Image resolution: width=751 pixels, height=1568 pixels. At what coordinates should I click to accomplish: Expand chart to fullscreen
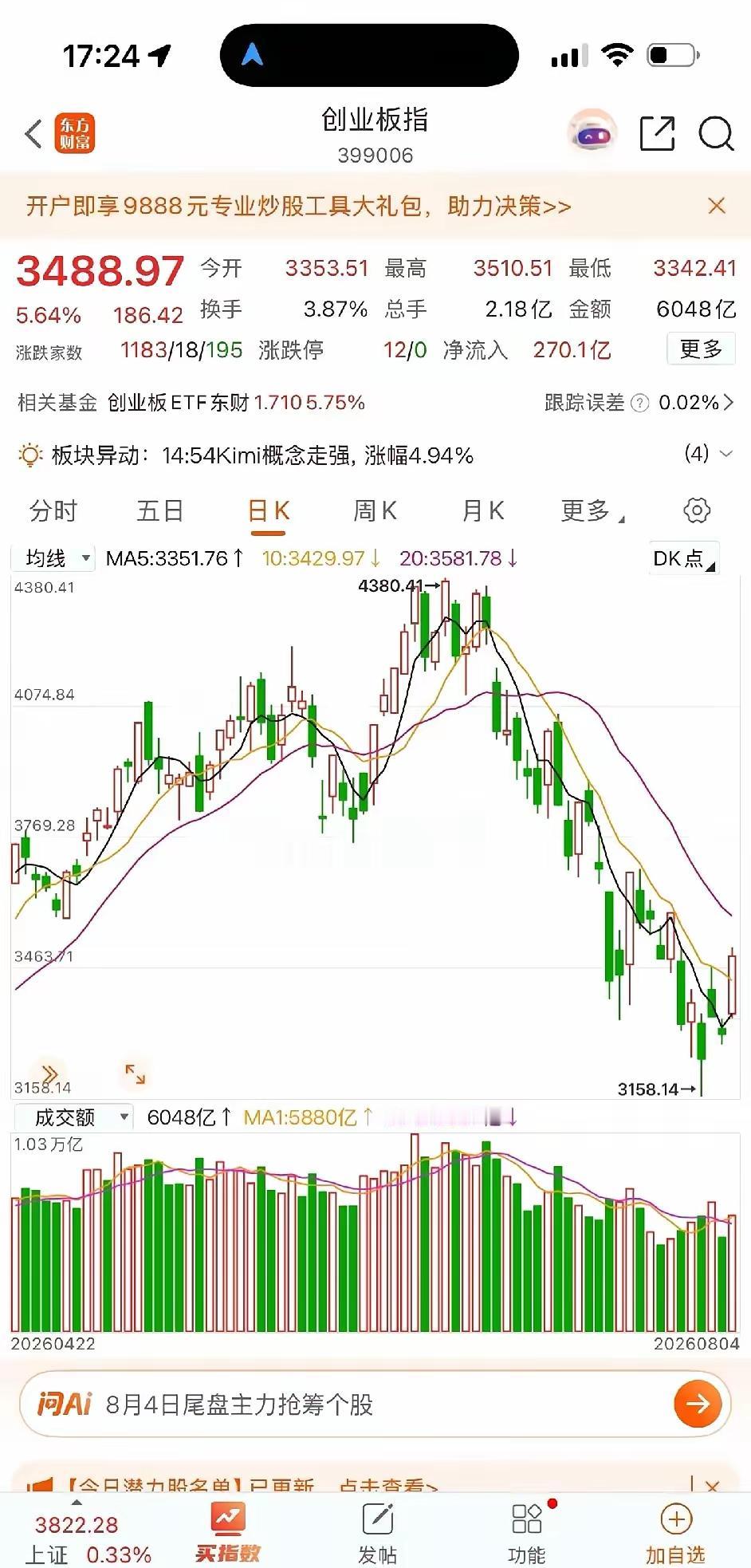click(x=135, y=1074)
